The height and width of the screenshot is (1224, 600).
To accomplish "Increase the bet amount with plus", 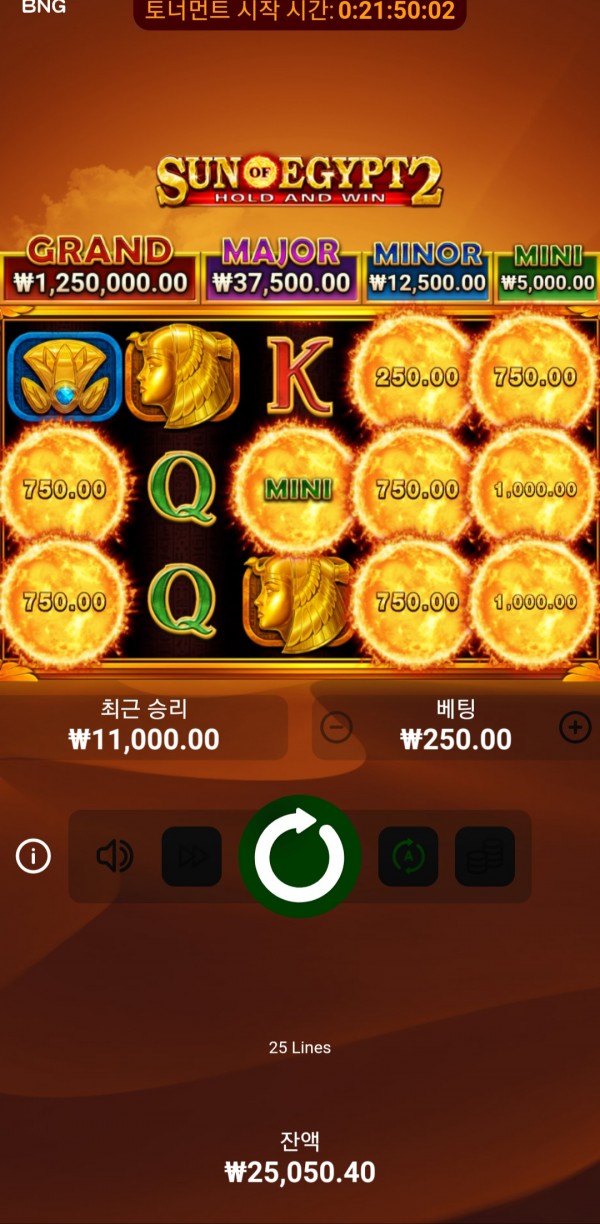I will coord(575,728).
